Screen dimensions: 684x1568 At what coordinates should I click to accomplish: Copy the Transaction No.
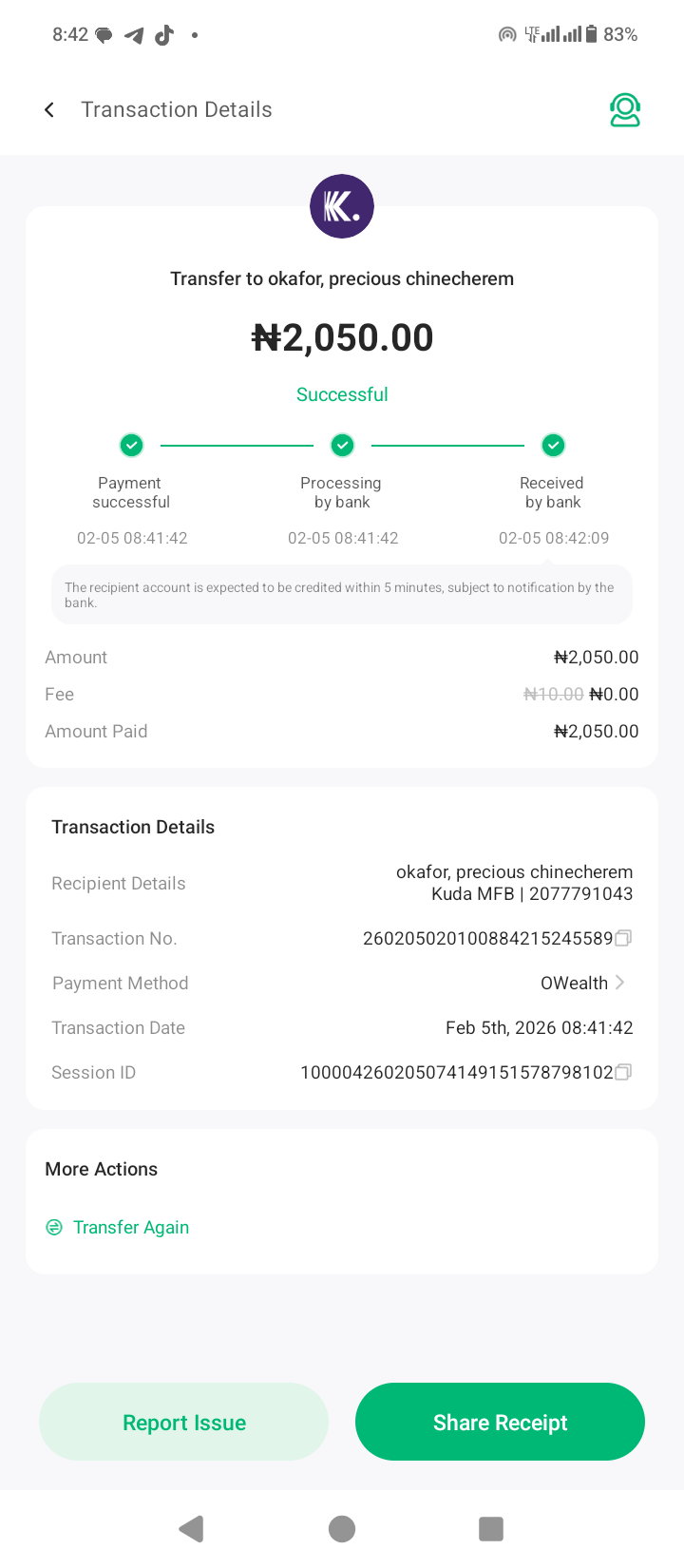click(623, 939)
